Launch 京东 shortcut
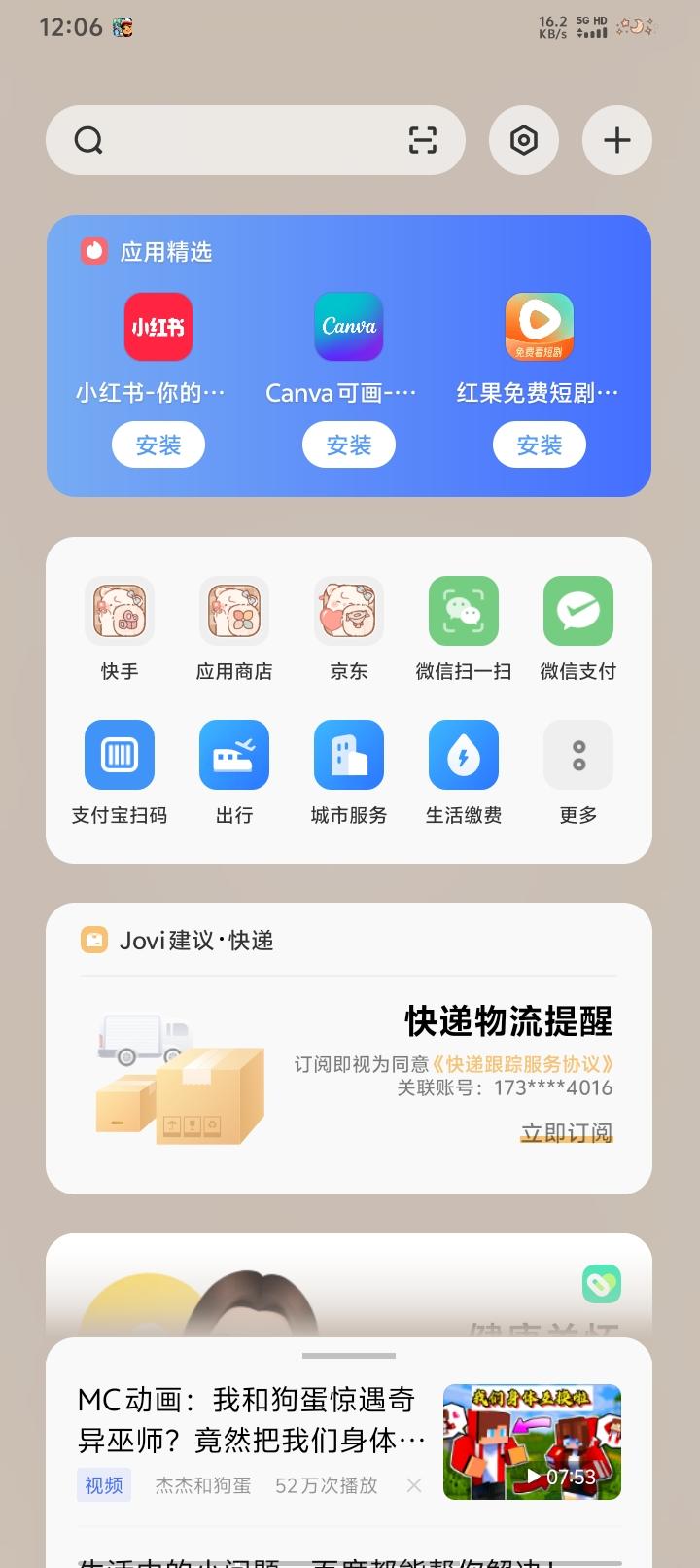700x1568 pixels. [x=348, y=611]
